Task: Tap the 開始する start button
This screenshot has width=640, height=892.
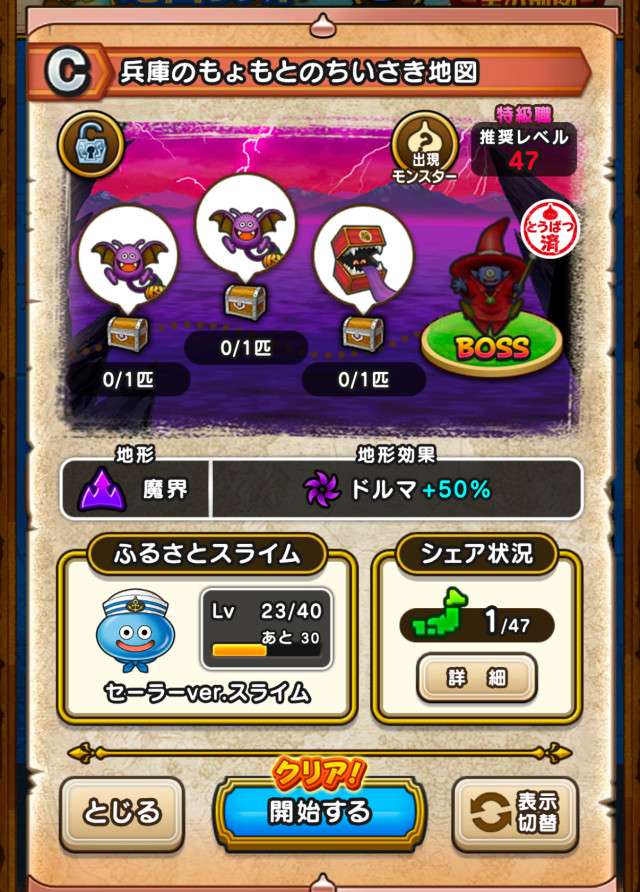Action: (319, 811)
